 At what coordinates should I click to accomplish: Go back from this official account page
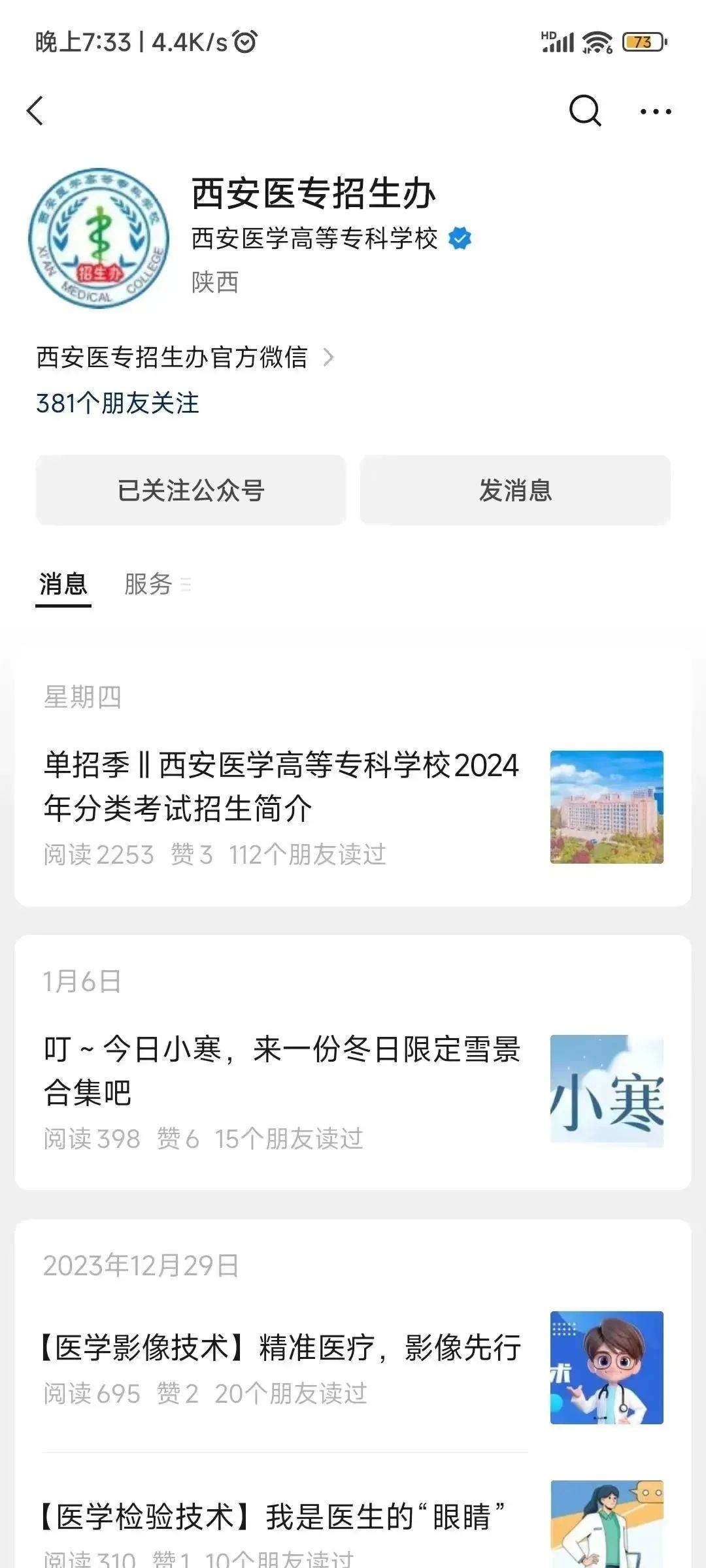click(35, 110)
